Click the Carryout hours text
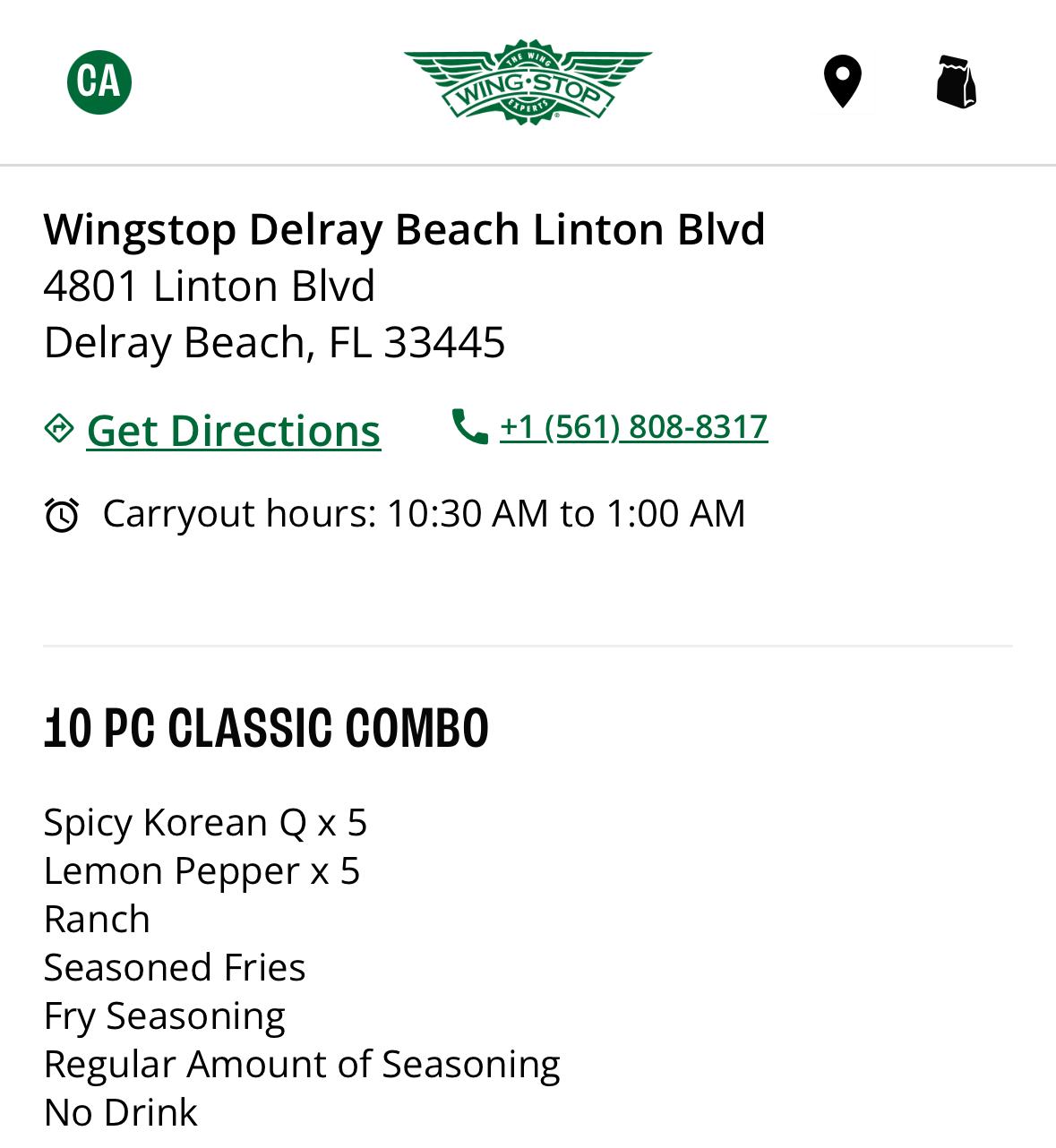1056x1148 pixels. tap(424, 511)
